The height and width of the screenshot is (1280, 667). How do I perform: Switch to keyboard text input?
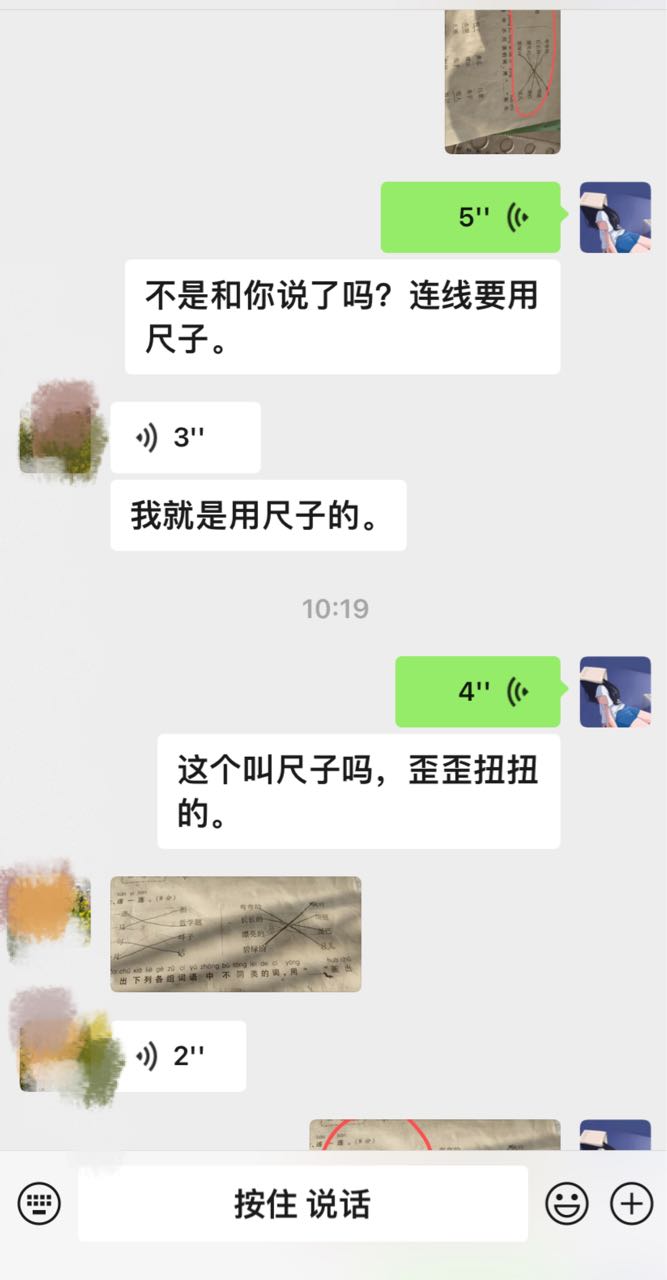click(x=39, y=1203)
